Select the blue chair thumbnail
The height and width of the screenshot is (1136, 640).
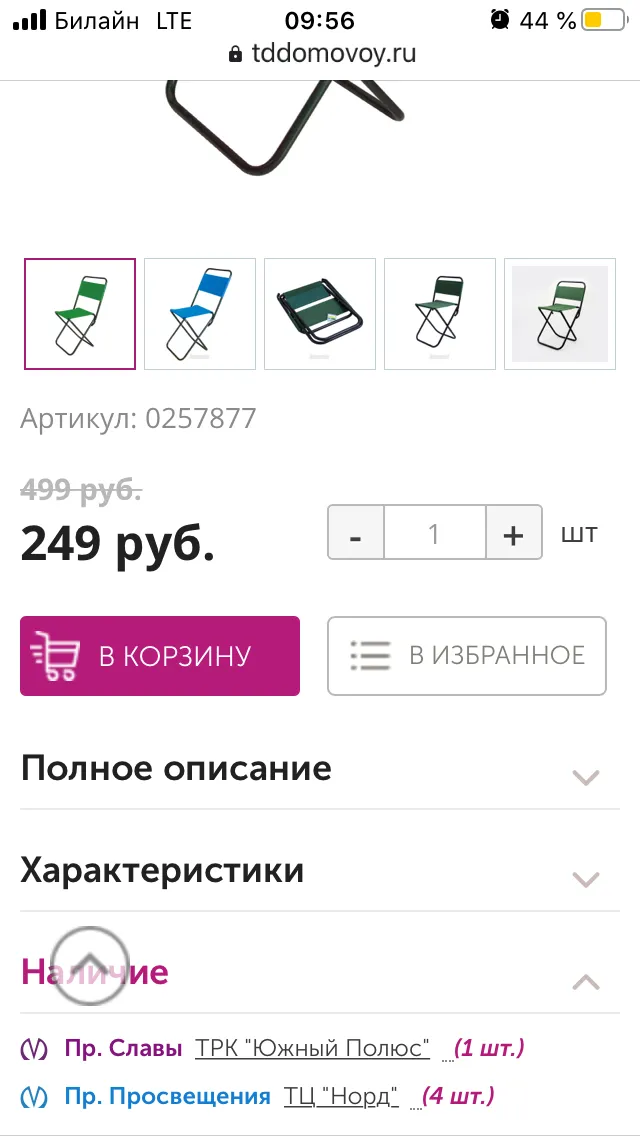pos(200,314)
